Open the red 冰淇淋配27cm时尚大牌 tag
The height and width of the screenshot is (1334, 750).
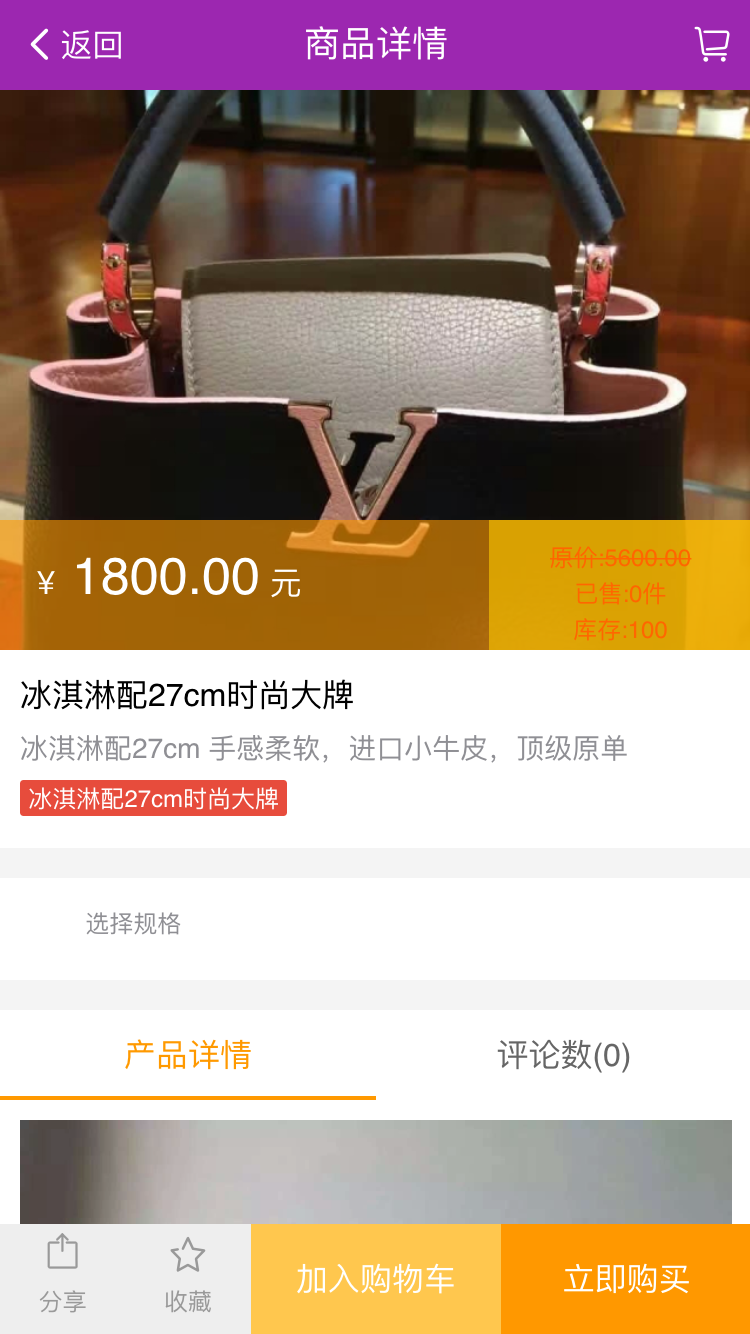point(153,798)
